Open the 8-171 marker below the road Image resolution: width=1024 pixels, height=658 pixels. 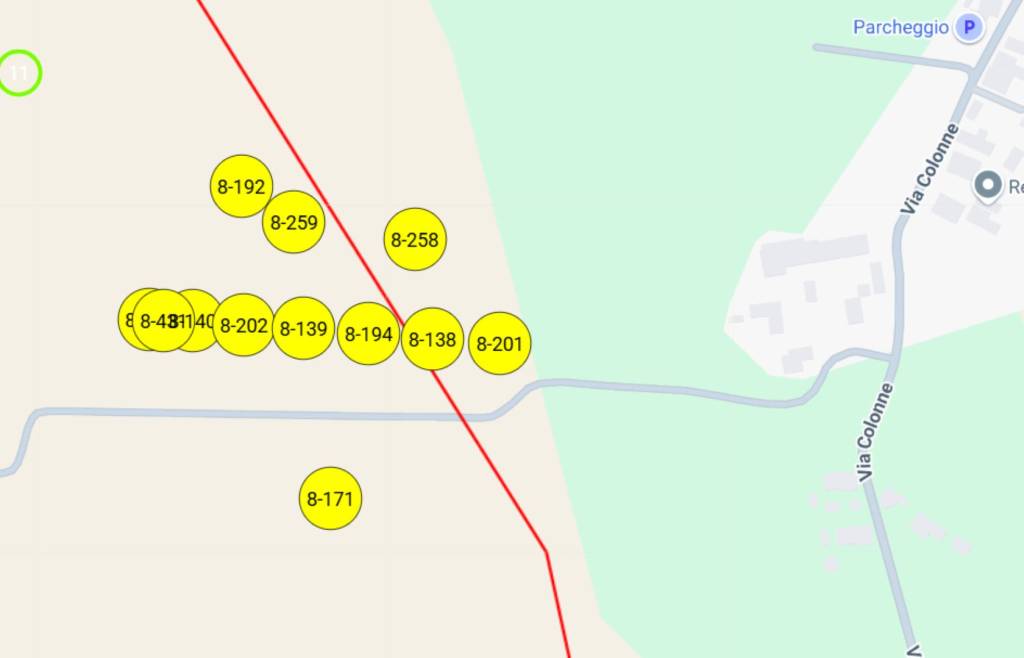coord(330,498)
